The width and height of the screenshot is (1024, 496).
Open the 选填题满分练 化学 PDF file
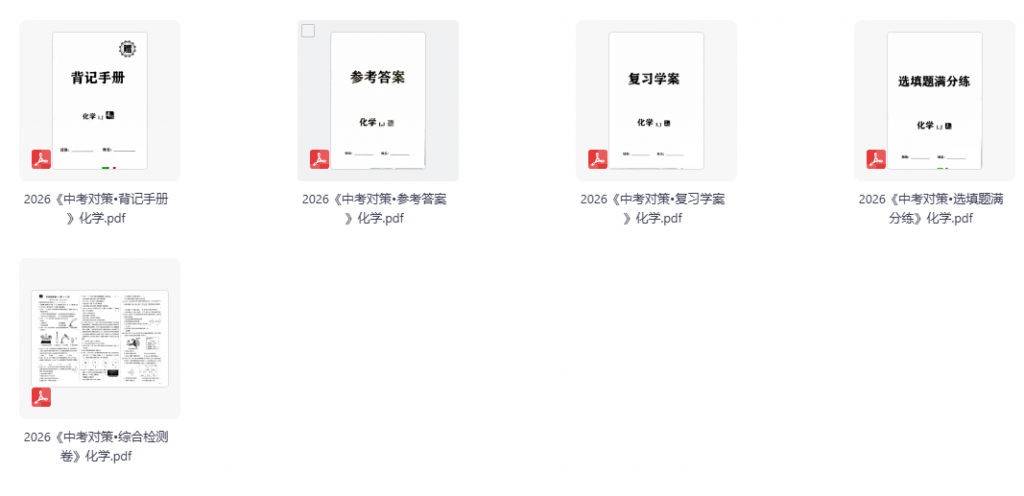pyautogui.click(x=934, y=100)
